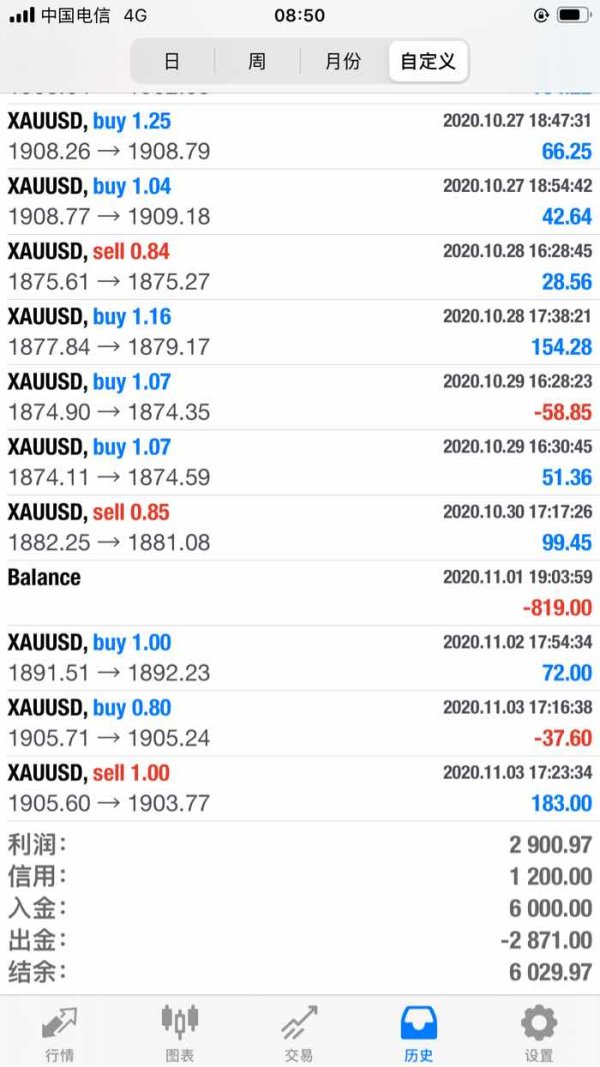Open the sell 1.00 trade with 183.00 profit

tap(300, 789)
